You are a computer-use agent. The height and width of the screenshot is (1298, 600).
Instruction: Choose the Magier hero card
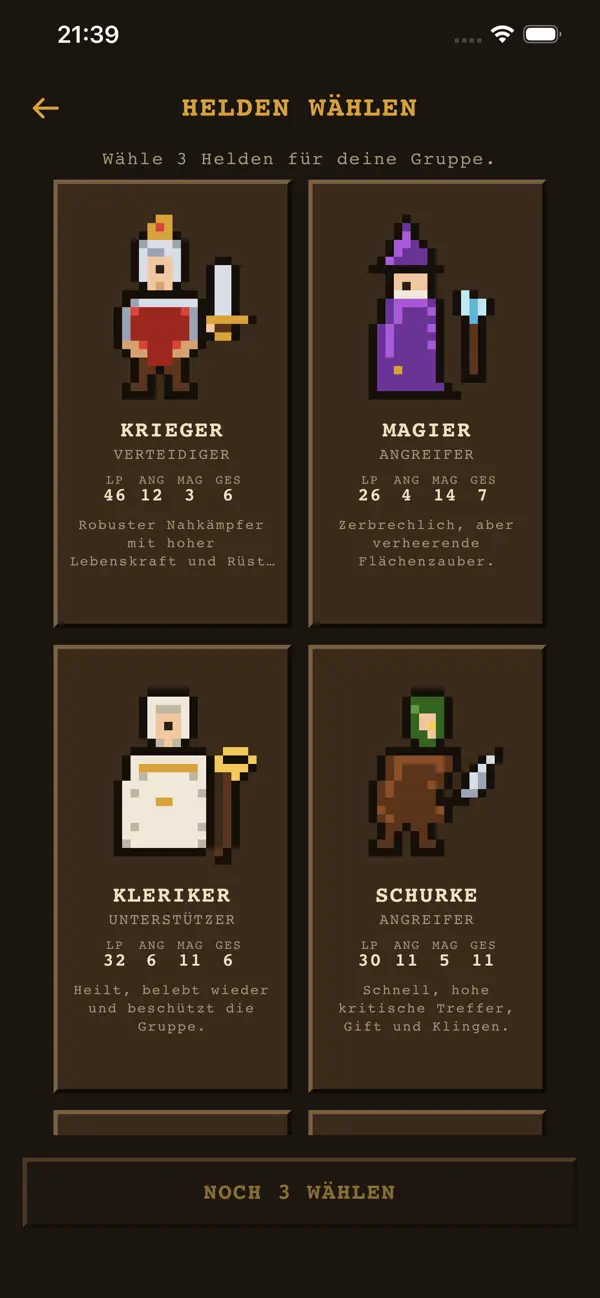(x=427, y=404)
